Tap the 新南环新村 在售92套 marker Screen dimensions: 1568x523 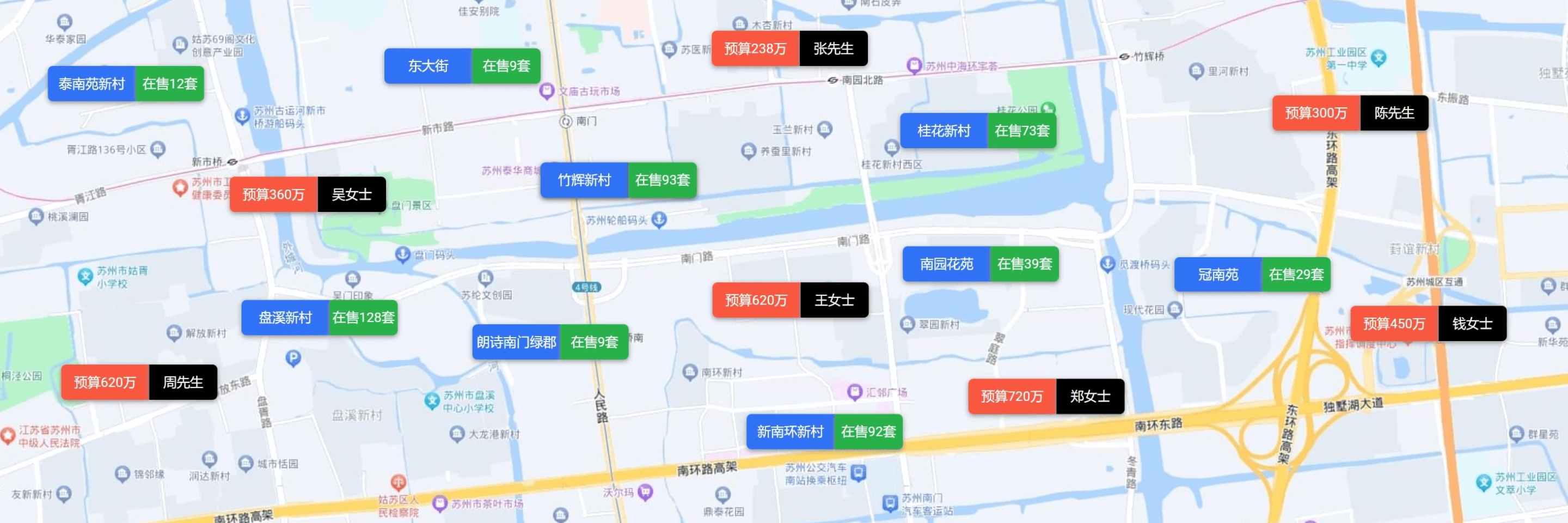824,431
